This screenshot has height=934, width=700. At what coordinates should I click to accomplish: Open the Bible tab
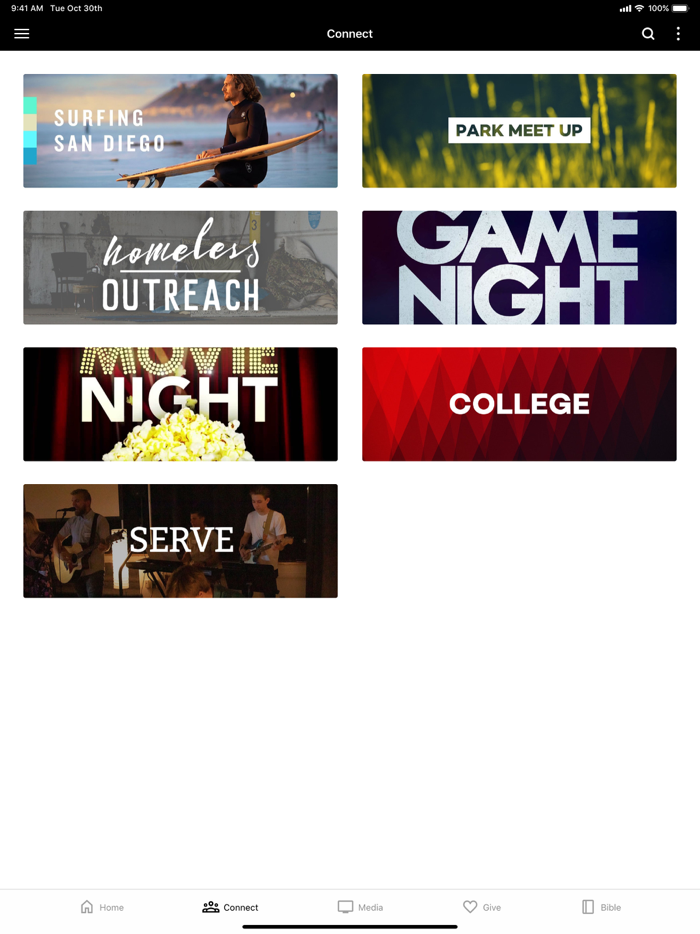[601, 907]
